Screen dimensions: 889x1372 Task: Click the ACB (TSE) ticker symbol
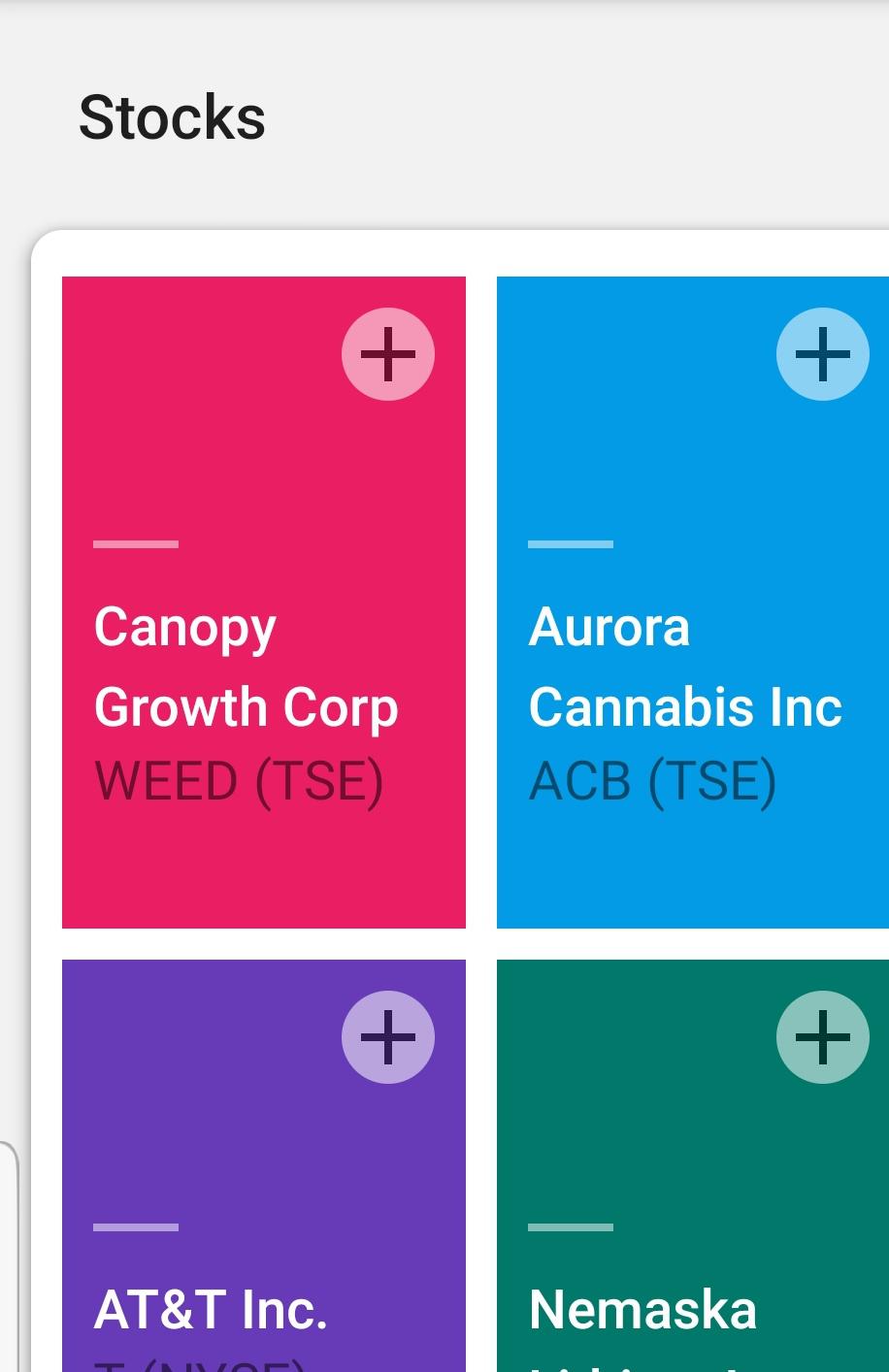pyautogui.click(x=652, y=781)
